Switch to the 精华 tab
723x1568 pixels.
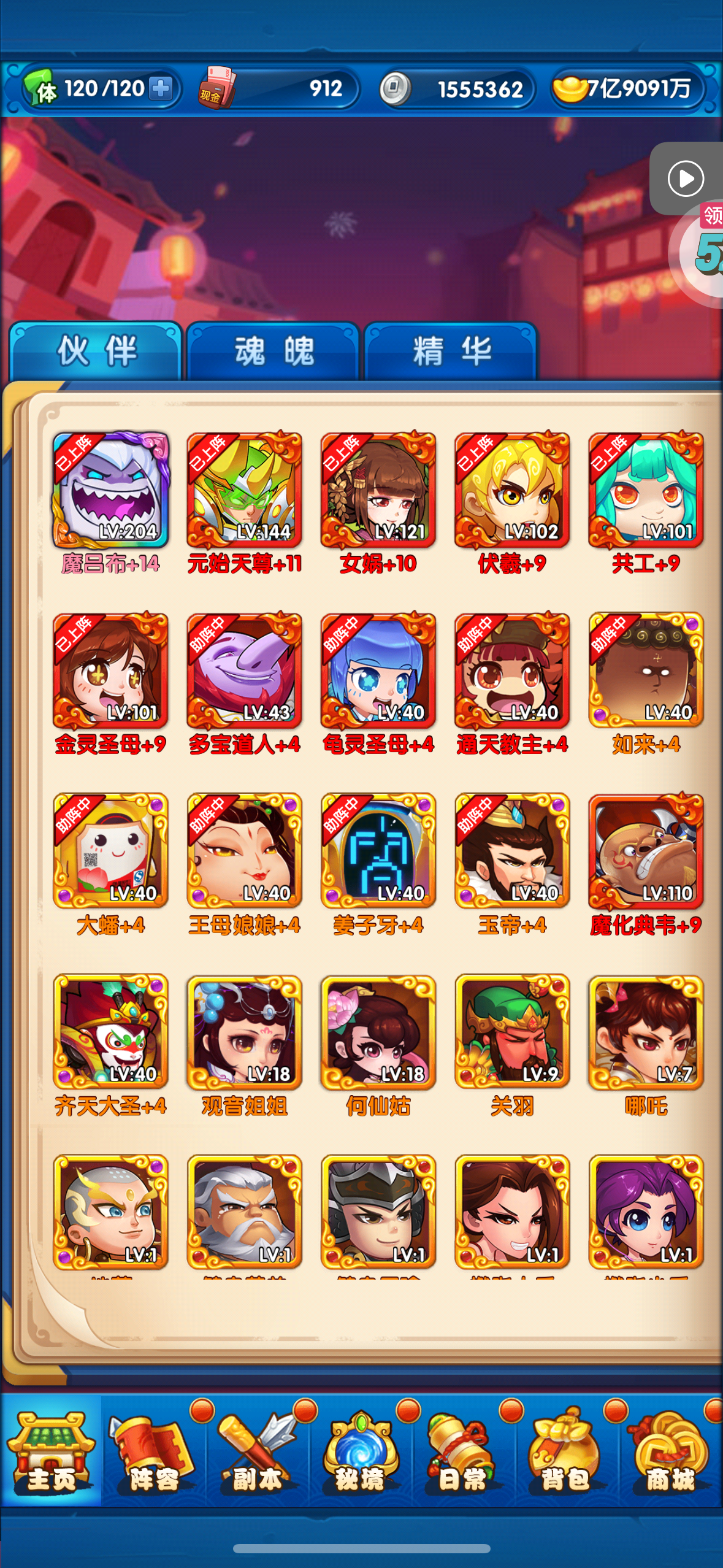pyautogui.click(x=451, y=352)
